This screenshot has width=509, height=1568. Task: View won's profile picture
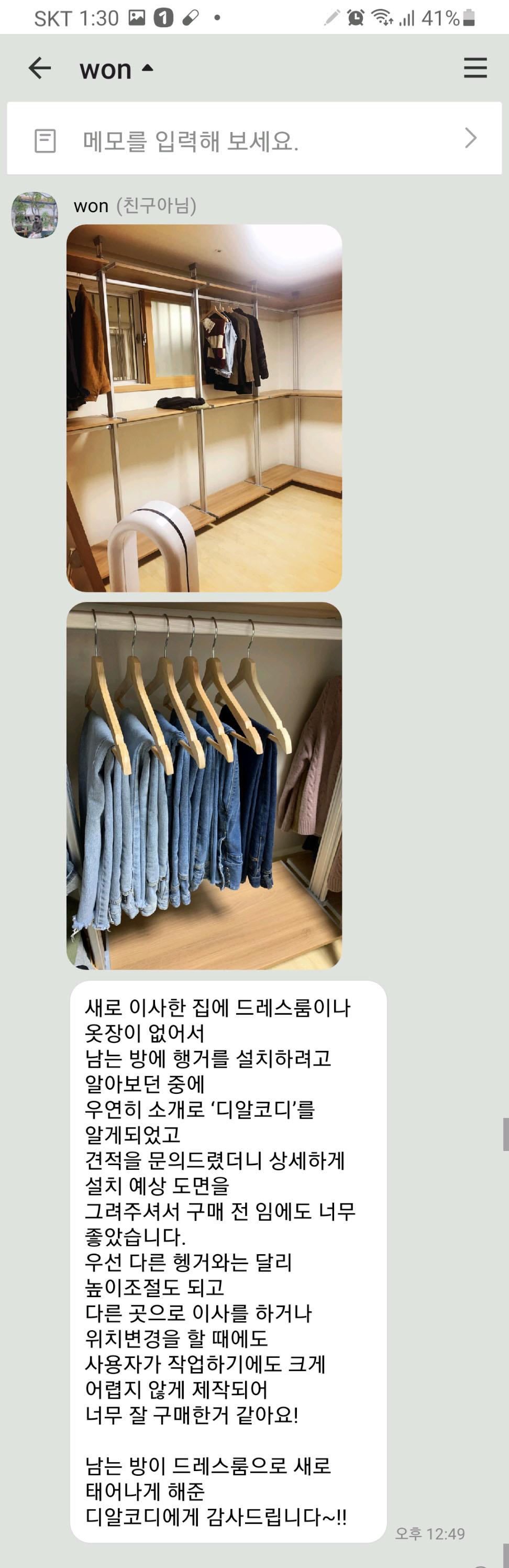(35, 215)
